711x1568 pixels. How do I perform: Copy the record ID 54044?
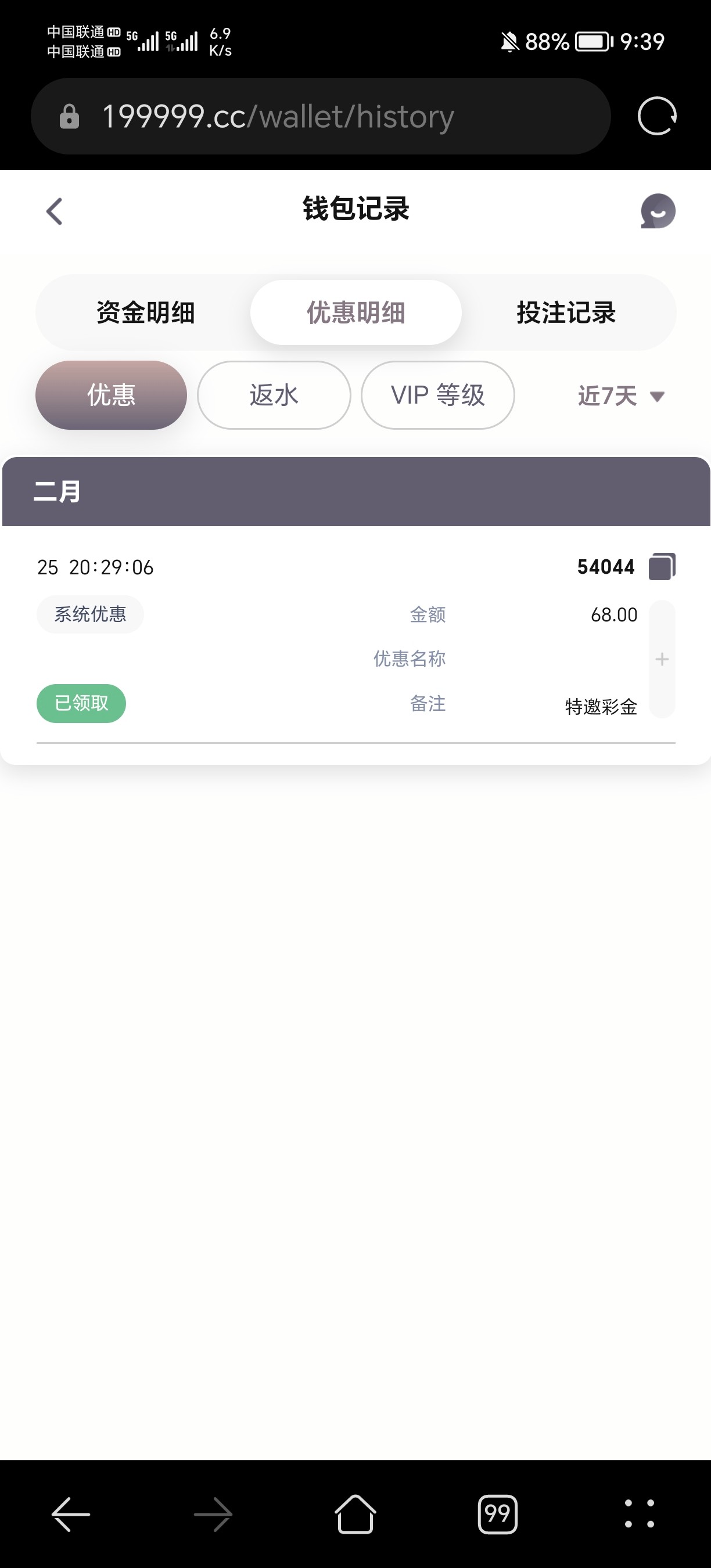[662, 567]
